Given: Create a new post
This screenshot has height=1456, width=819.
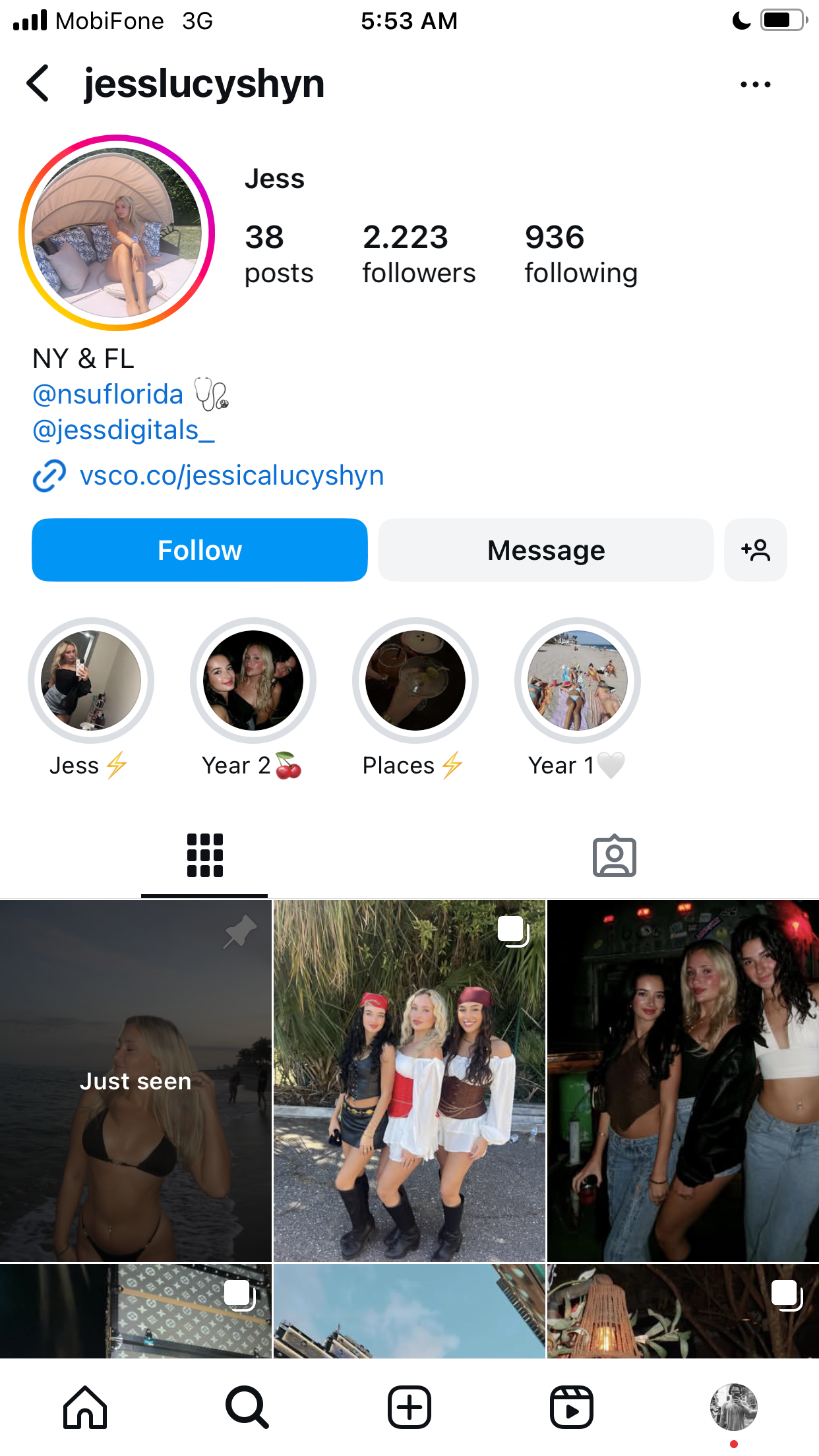Looking at the screenshot, I should (409, 1407).
